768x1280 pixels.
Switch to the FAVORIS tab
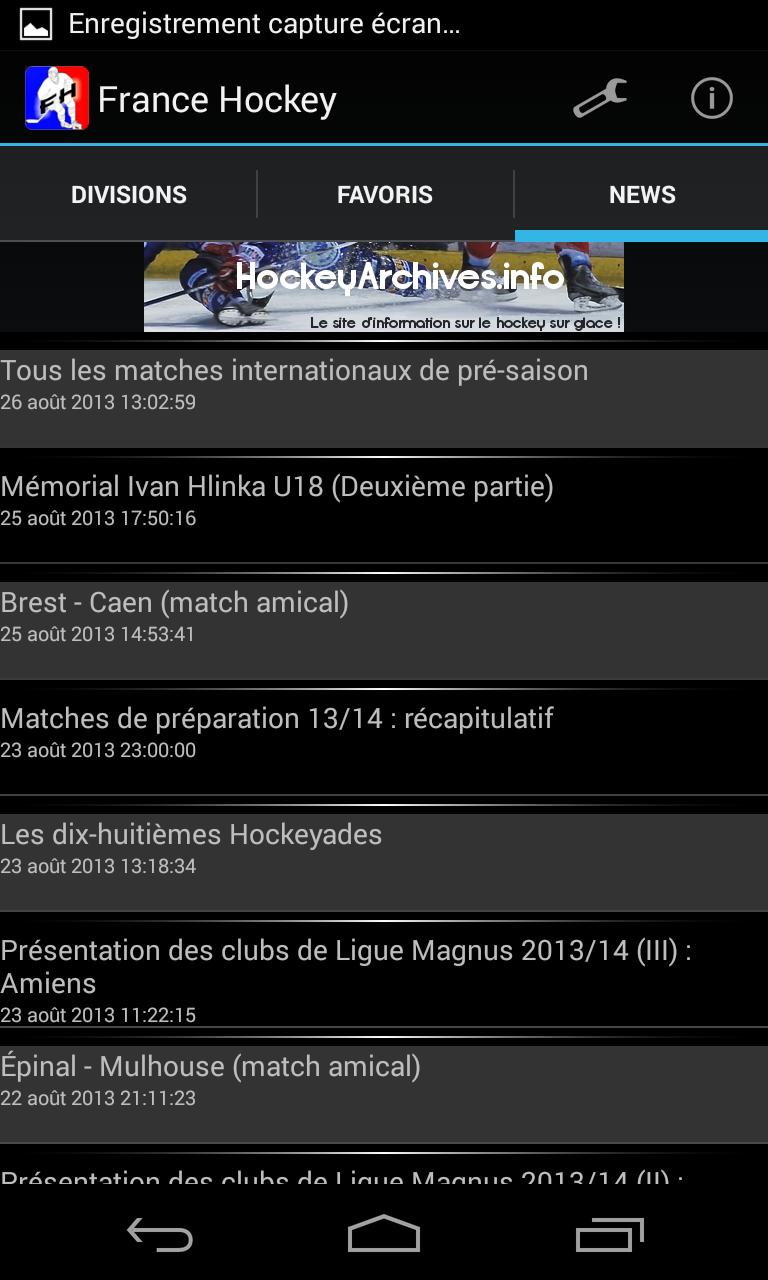click(384, 194)
